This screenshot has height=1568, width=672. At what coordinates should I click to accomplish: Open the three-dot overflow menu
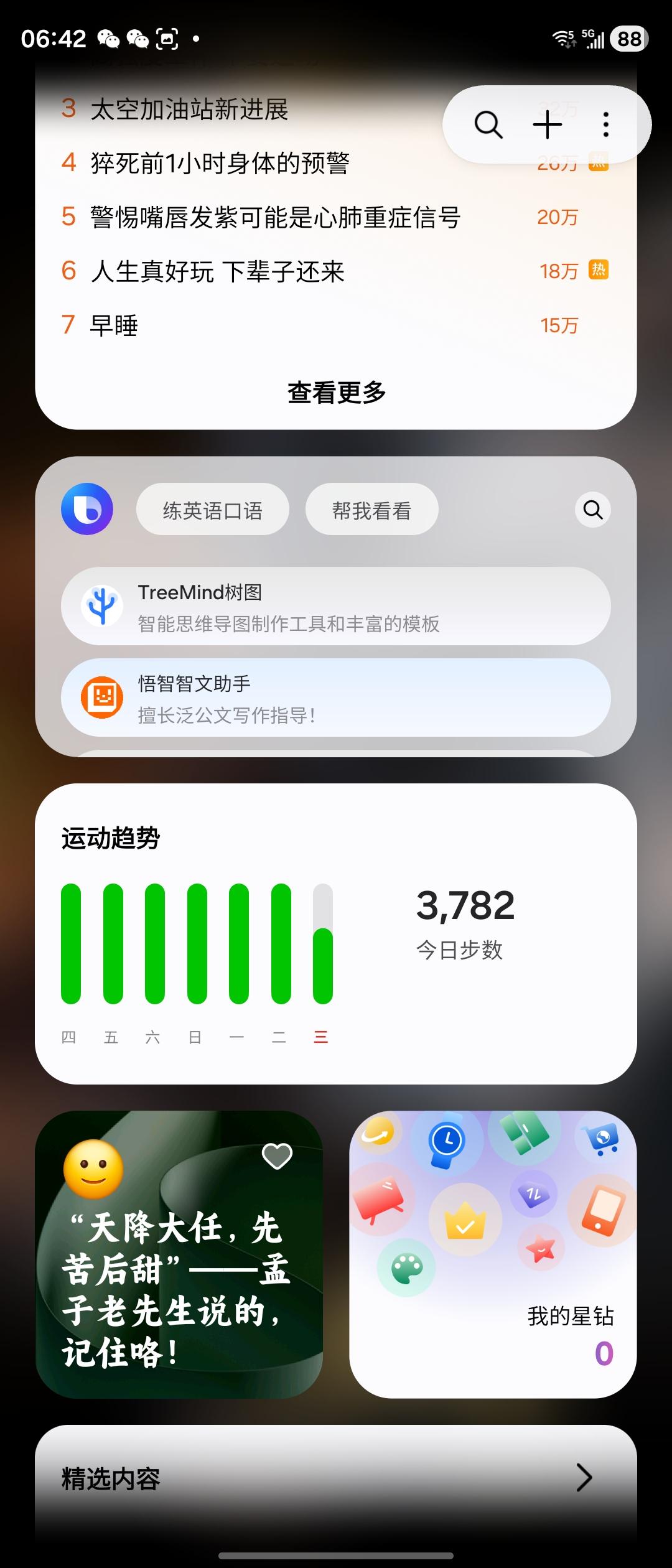click(604, 123)
